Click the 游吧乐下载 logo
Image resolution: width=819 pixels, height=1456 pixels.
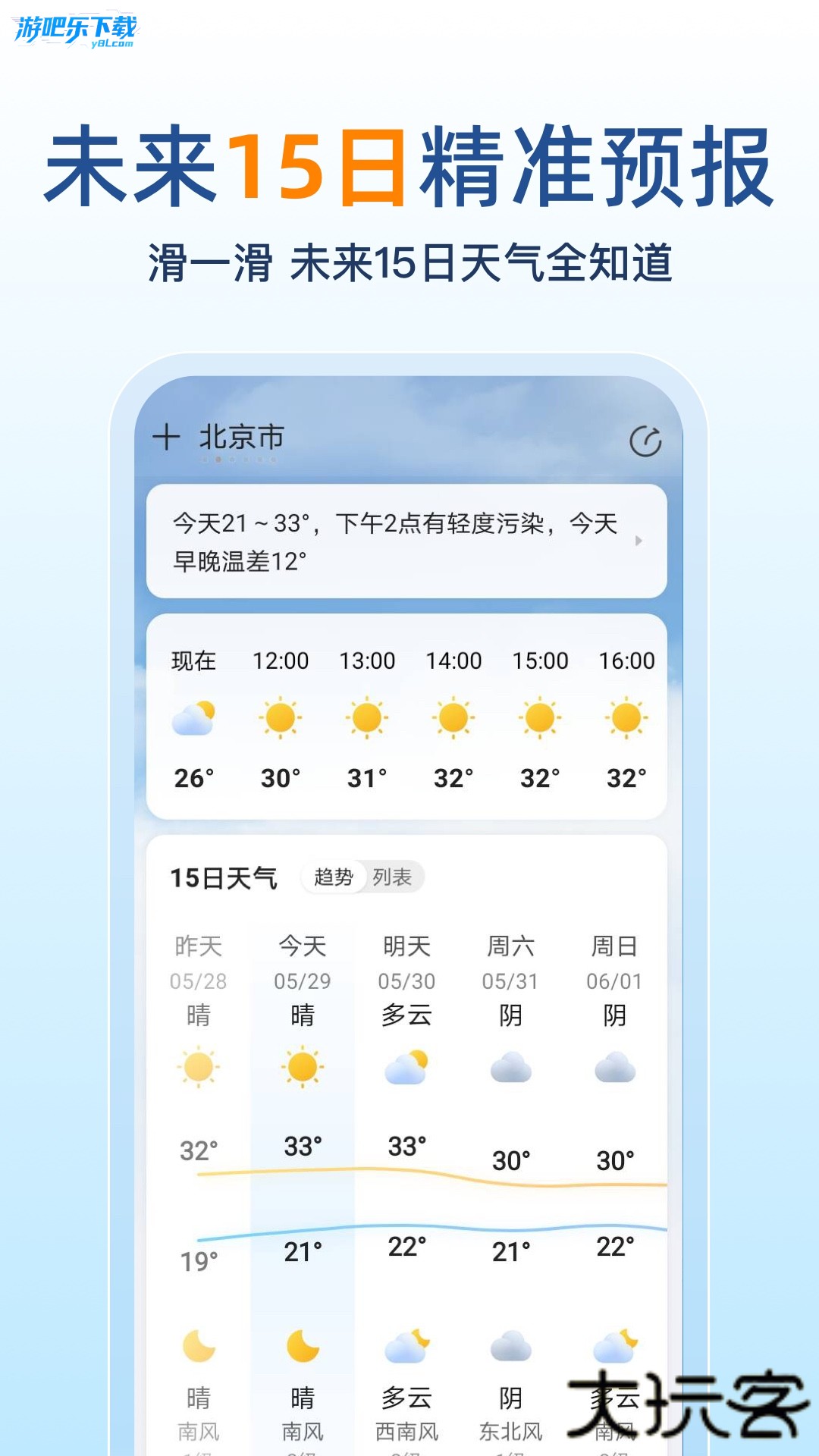pos(76,29)
